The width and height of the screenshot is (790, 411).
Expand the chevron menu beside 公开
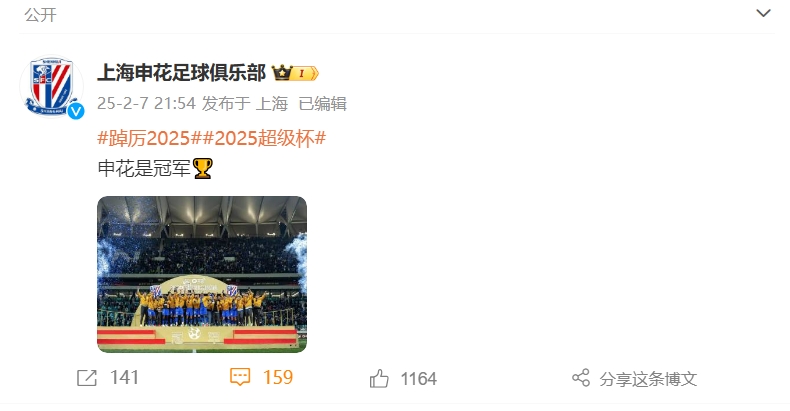(x=763, y=13)
